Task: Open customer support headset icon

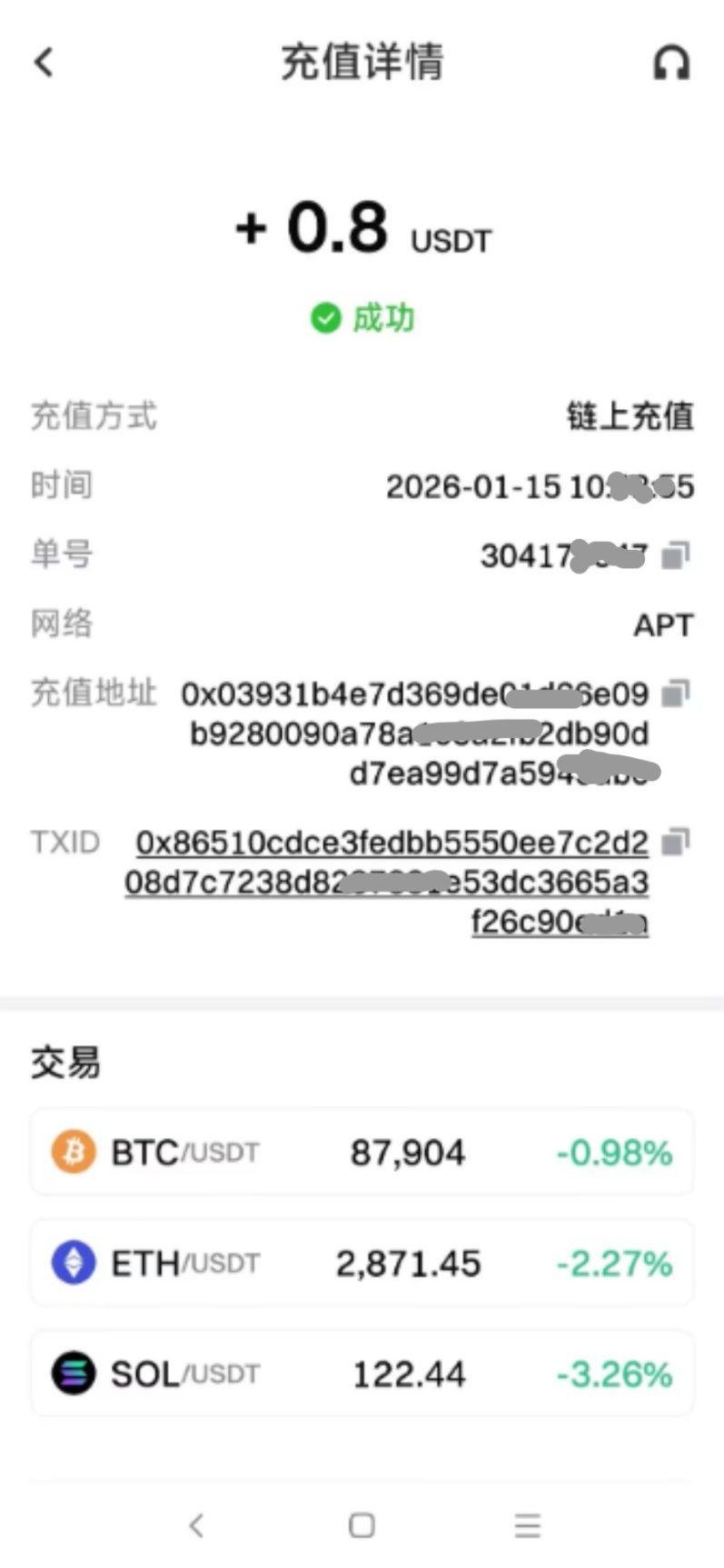Action: tap(671, 64)
